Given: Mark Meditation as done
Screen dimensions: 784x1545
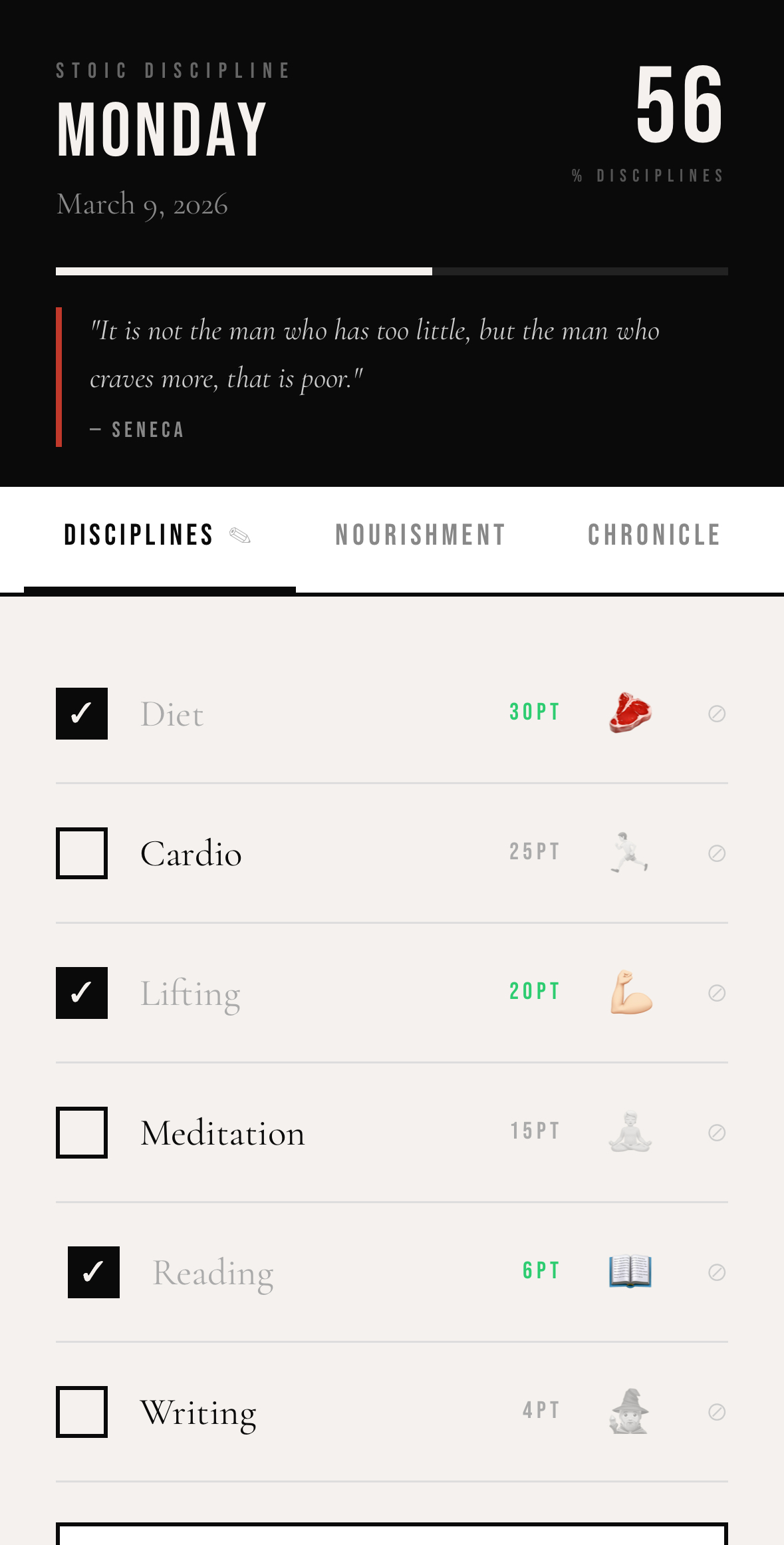Looking at the screenshot, I should click(x=82, y=1133).
